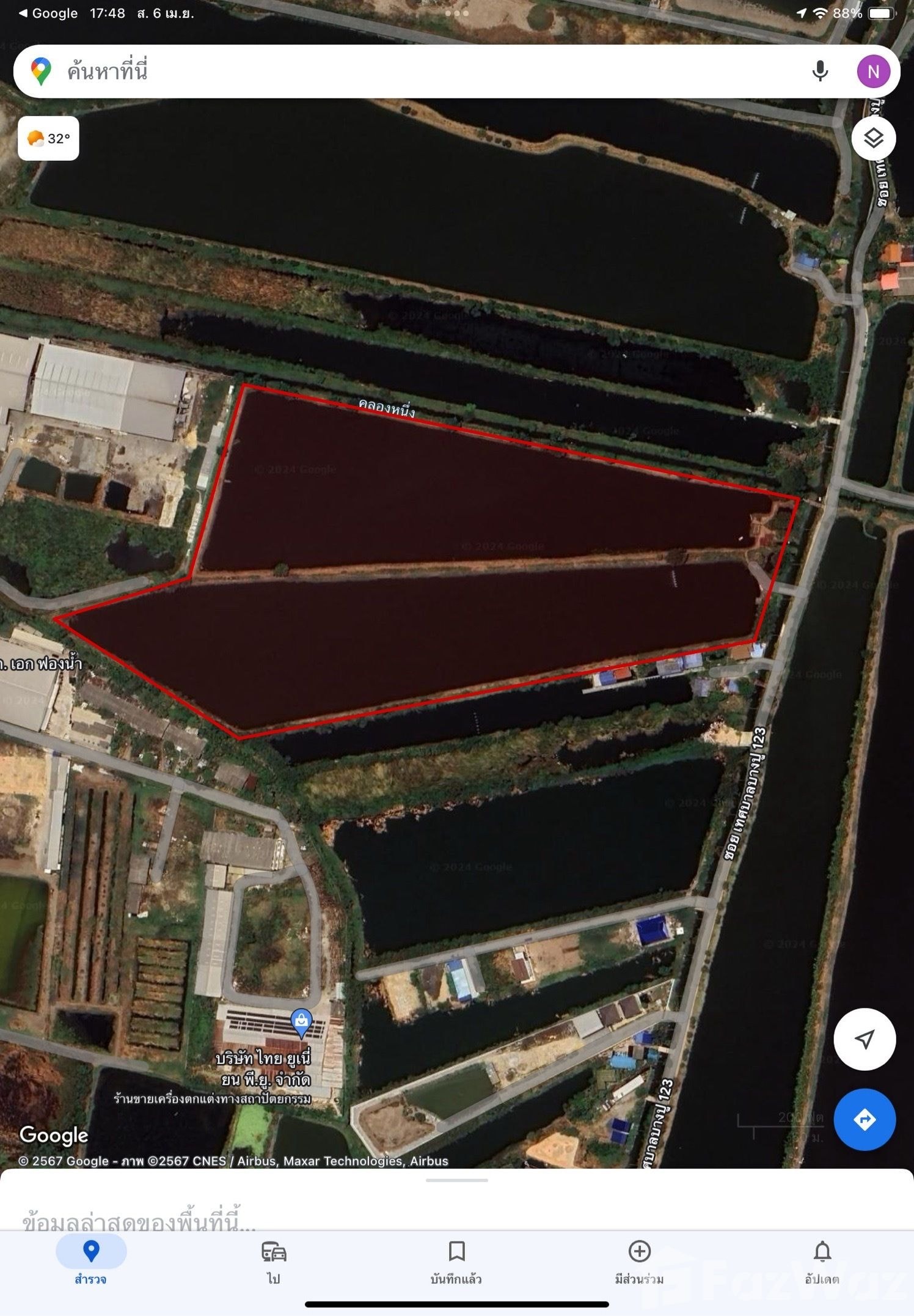
Task: Open the search here field
Action: [x=367, y=72]
